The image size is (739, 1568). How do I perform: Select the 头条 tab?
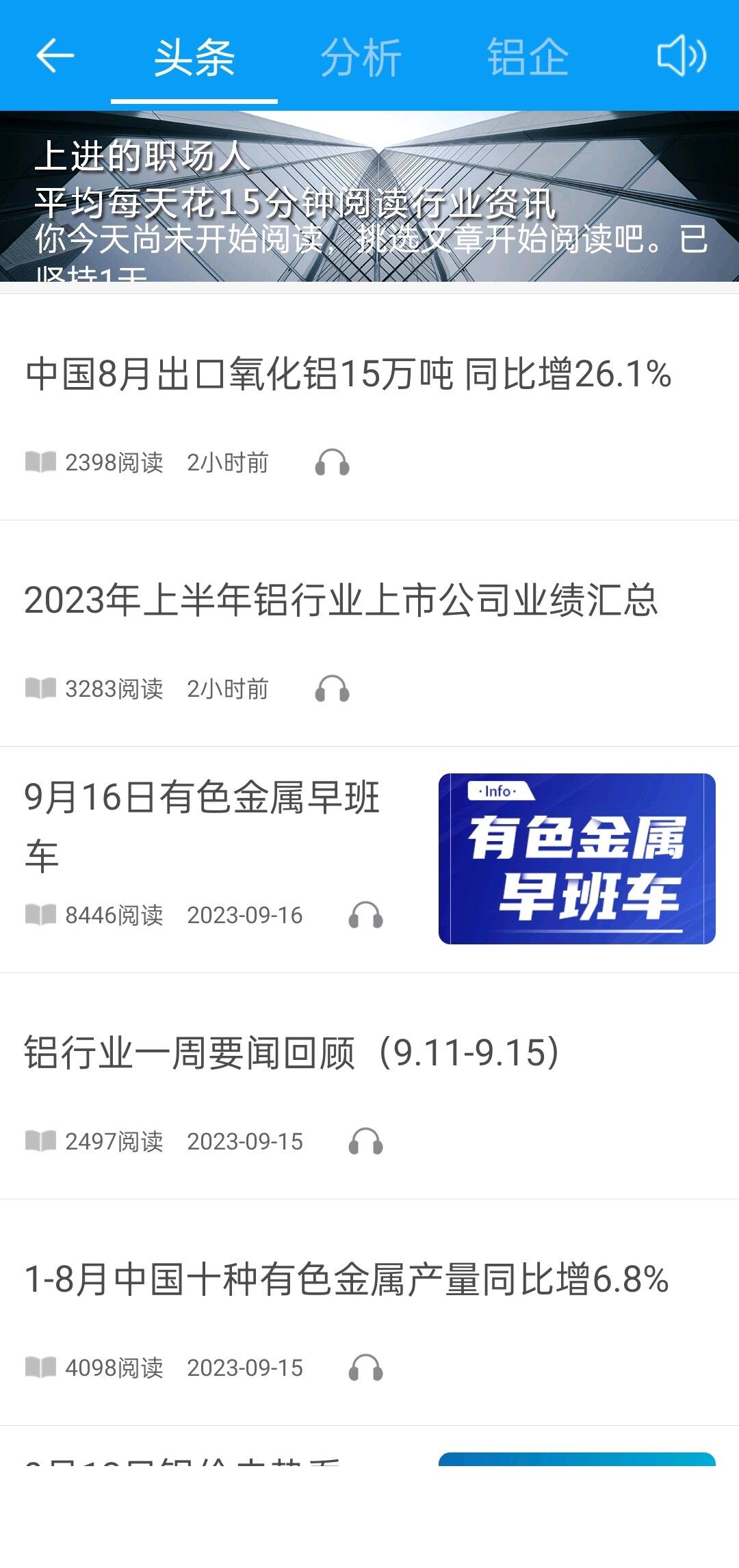194,57
